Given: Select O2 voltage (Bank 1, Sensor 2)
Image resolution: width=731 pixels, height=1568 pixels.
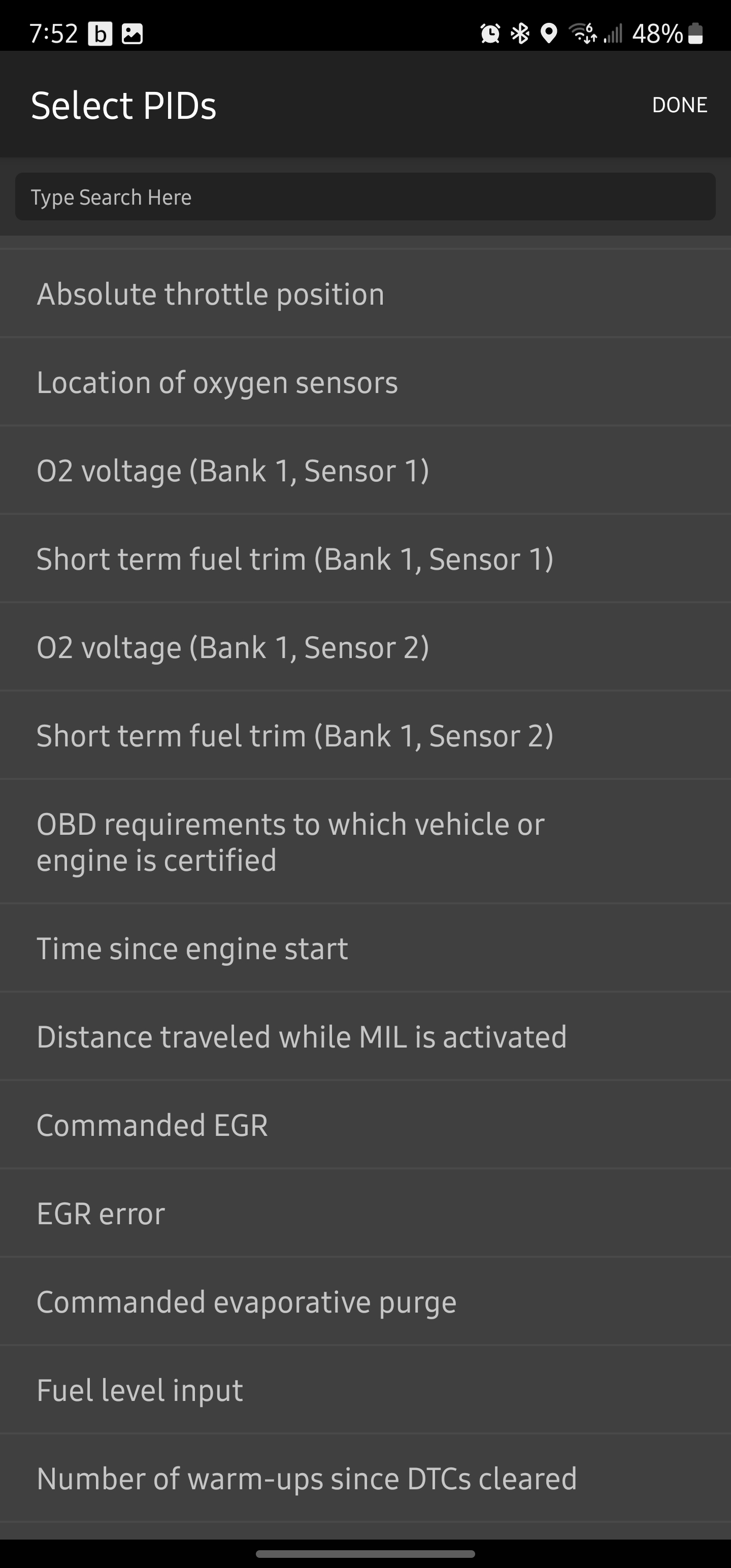Looking at the screenshot, I should pos(365,647).
